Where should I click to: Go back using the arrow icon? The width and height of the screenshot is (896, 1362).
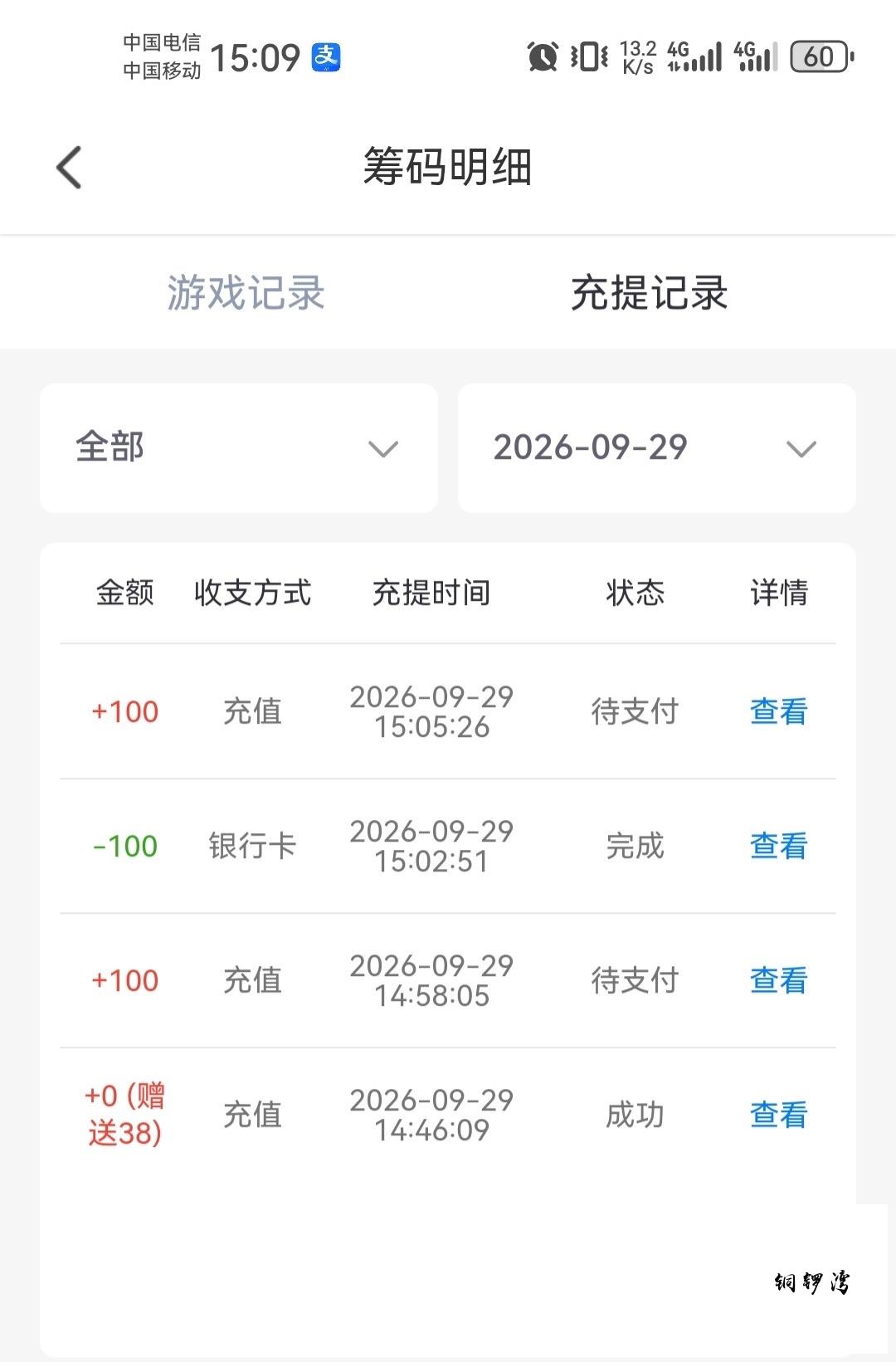point(70,167)
